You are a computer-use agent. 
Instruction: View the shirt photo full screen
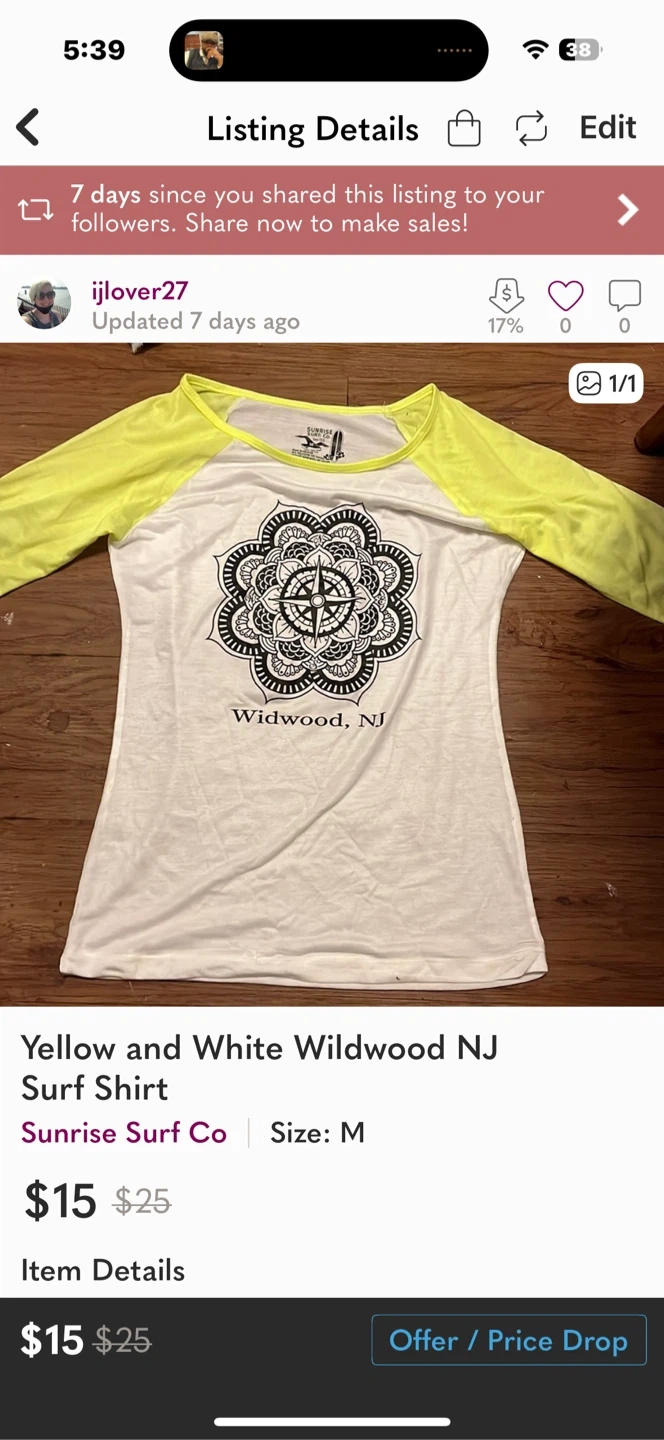pyautogui.click(x=332, y=674)
